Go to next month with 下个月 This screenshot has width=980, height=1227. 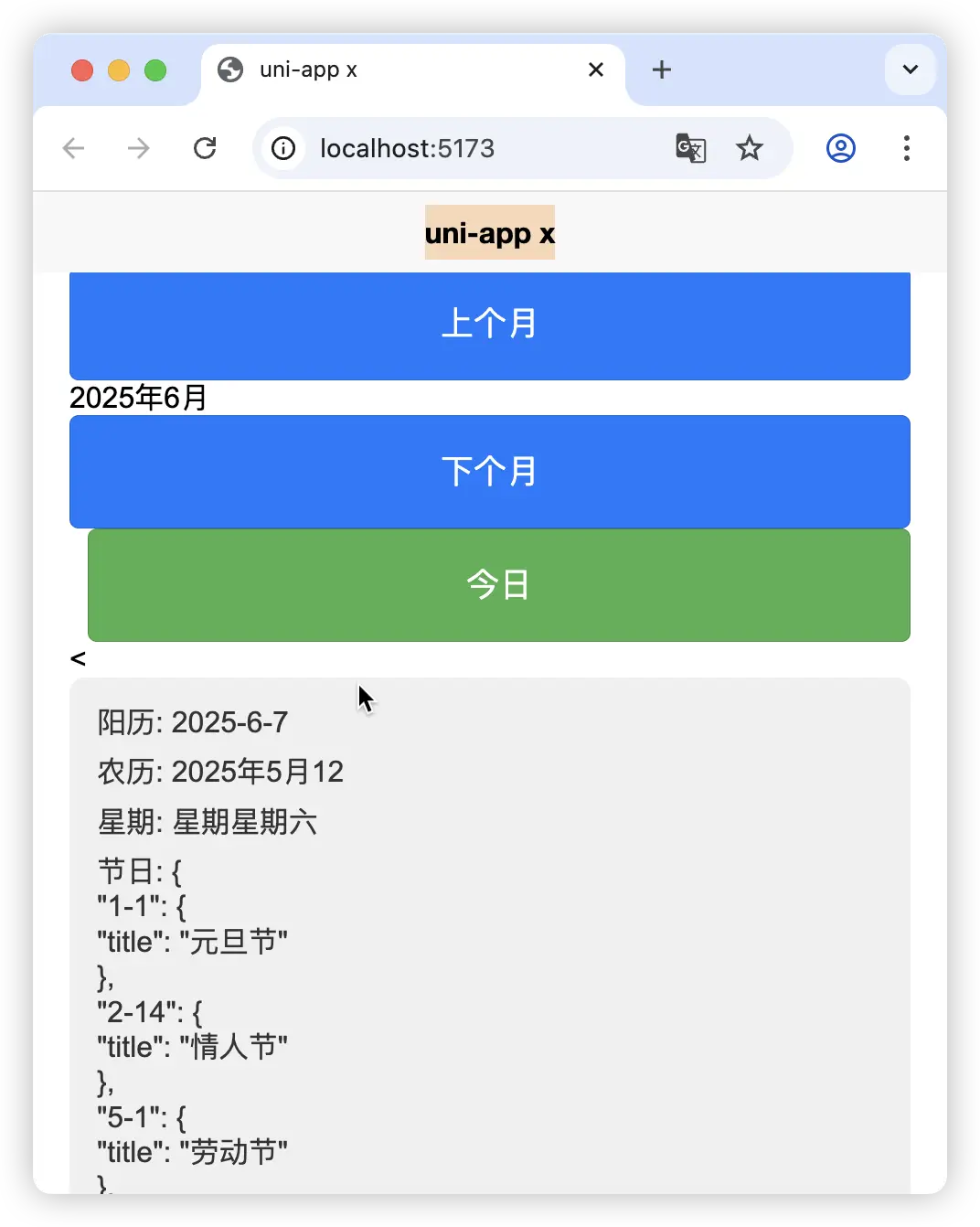(489, 472)
